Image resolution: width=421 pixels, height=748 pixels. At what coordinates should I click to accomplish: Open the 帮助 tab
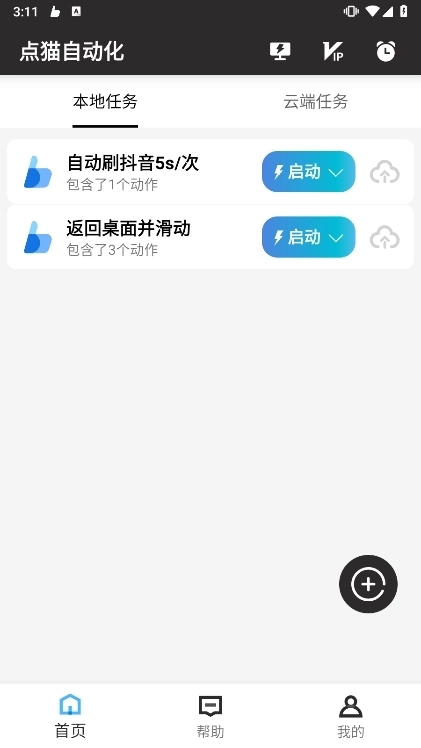210,716
